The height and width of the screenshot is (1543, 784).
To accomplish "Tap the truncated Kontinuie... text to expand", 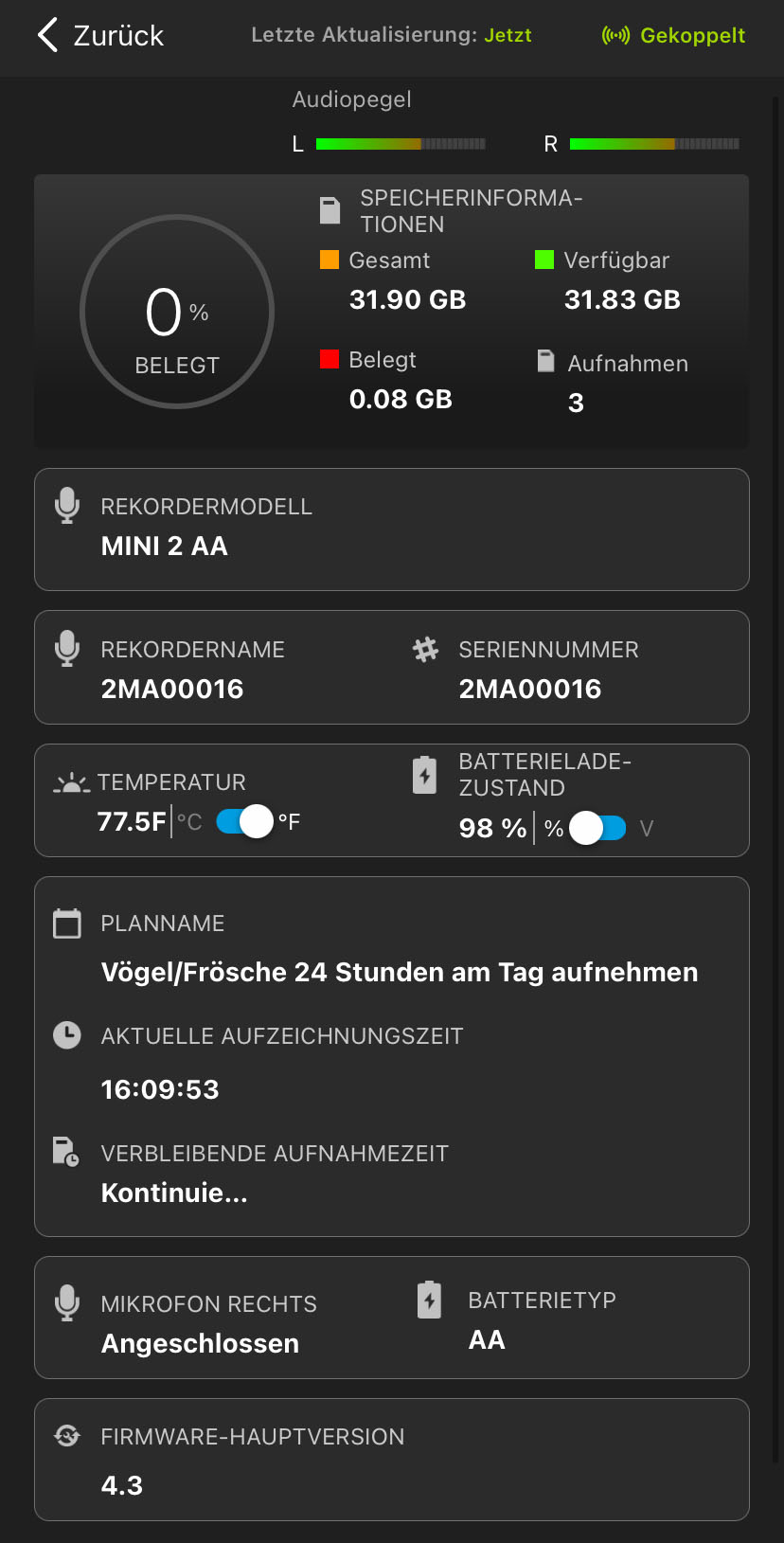I will pyautogui.click(x=174, y=1192).
